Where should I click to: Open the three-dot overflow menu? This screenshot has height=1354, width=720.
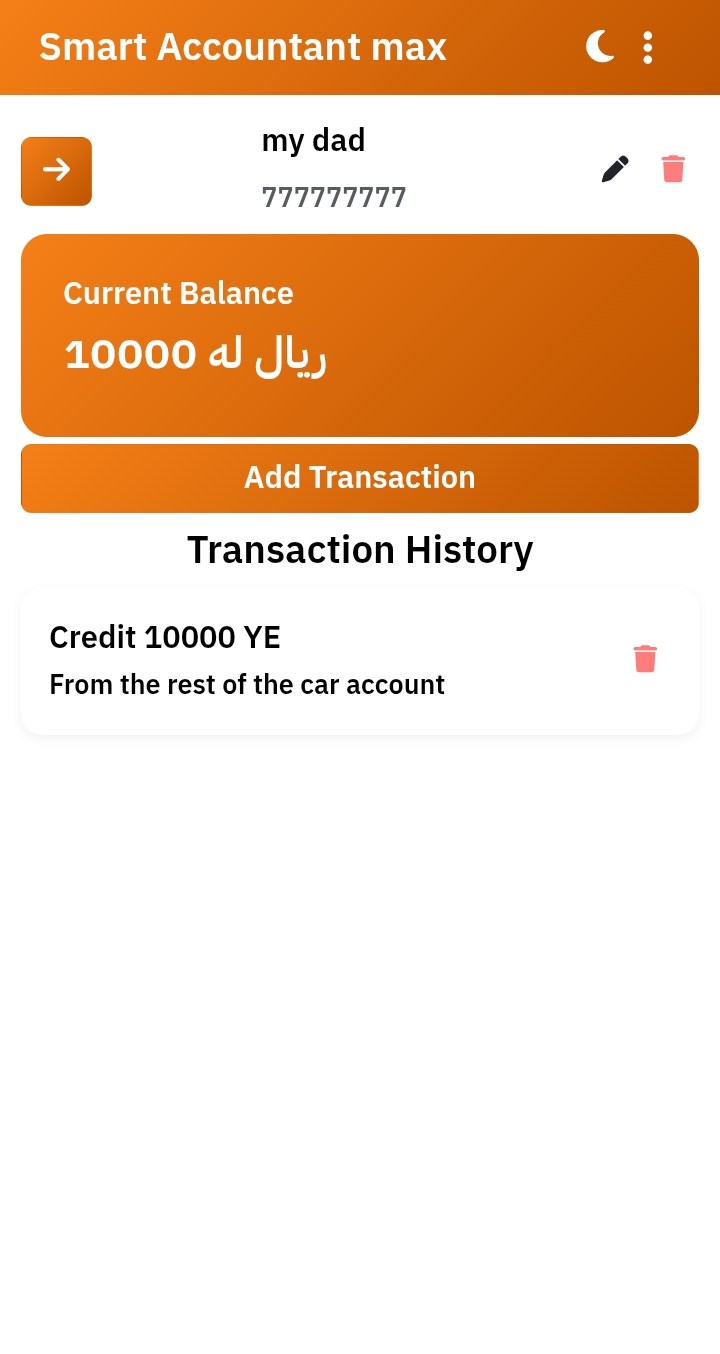(648, 47)
